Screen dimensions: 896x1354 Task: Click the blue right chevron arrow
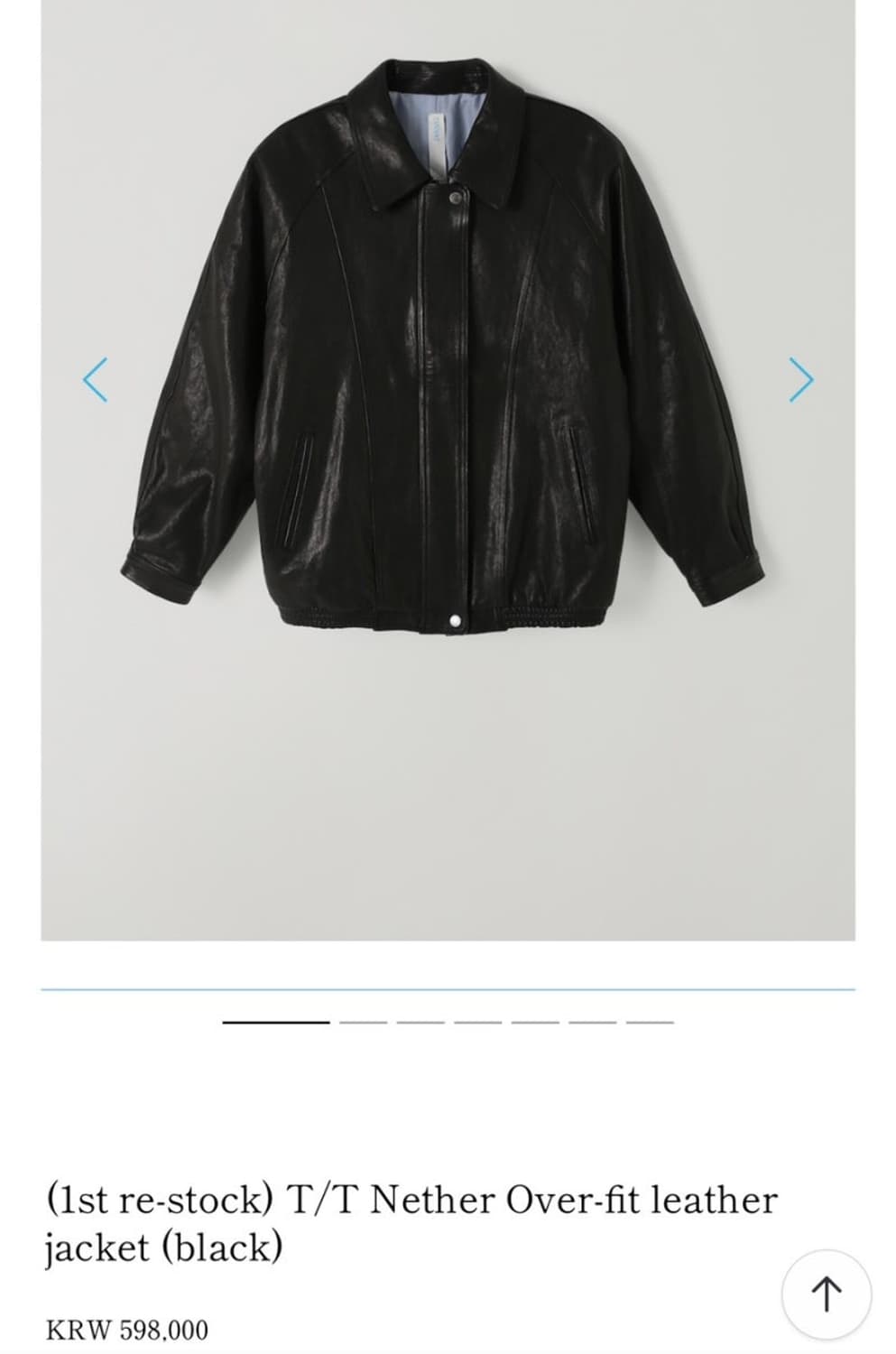(799, 379)
